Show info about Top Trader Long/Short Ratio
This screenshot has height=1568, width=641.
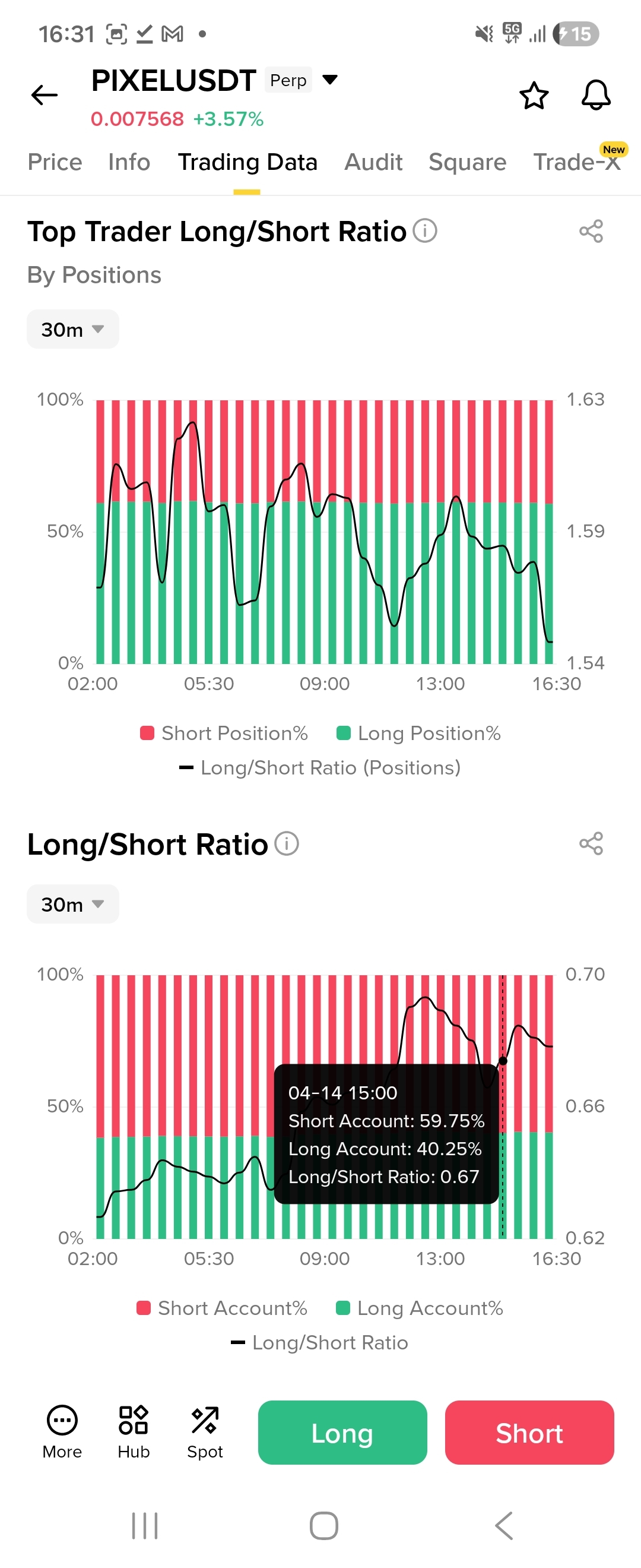click(x=424, y=230)
